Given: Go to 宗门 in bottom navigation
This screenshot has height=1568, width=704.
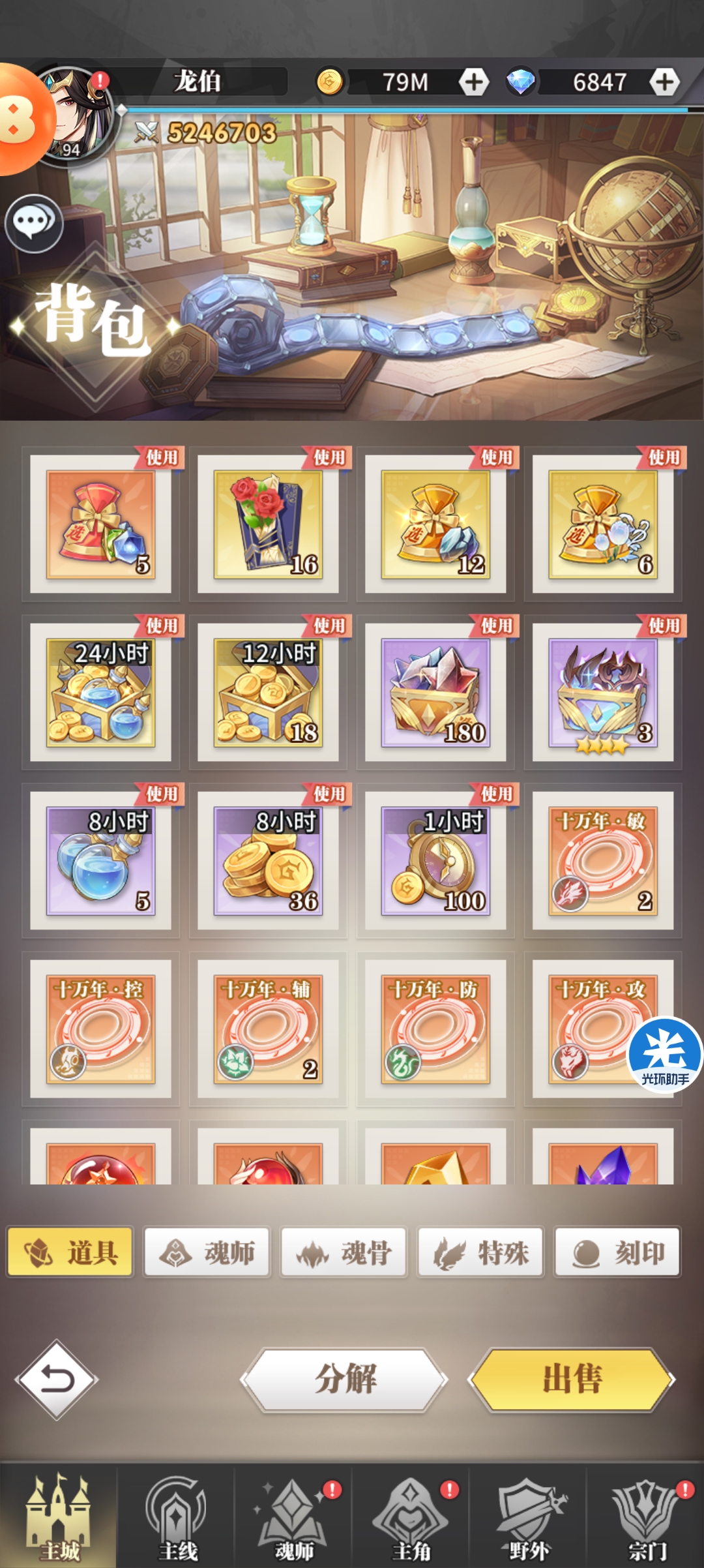Looking at the screenshot, I should (x=645, y=1516).
